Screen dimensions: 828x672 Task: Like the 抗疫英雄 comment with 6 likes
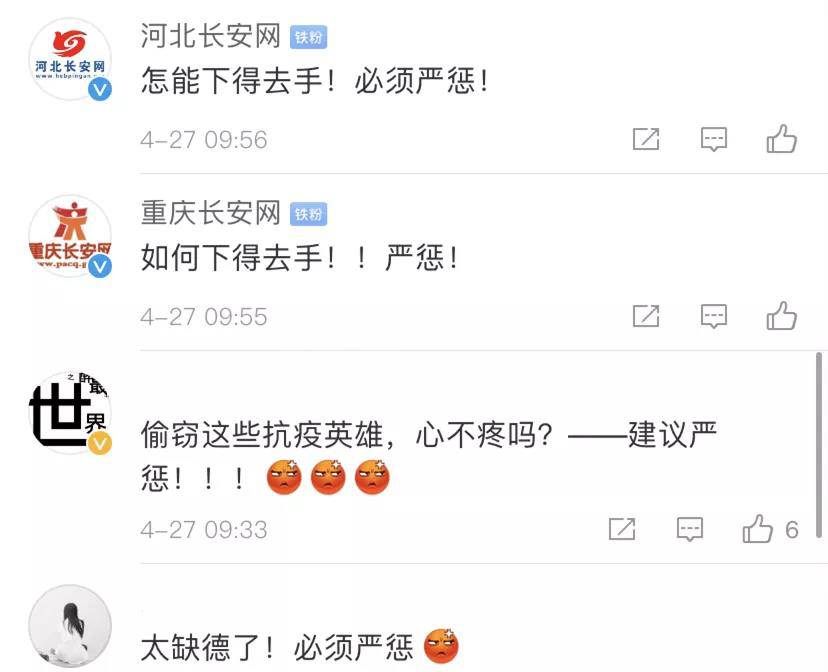click(x=759, y=529)
